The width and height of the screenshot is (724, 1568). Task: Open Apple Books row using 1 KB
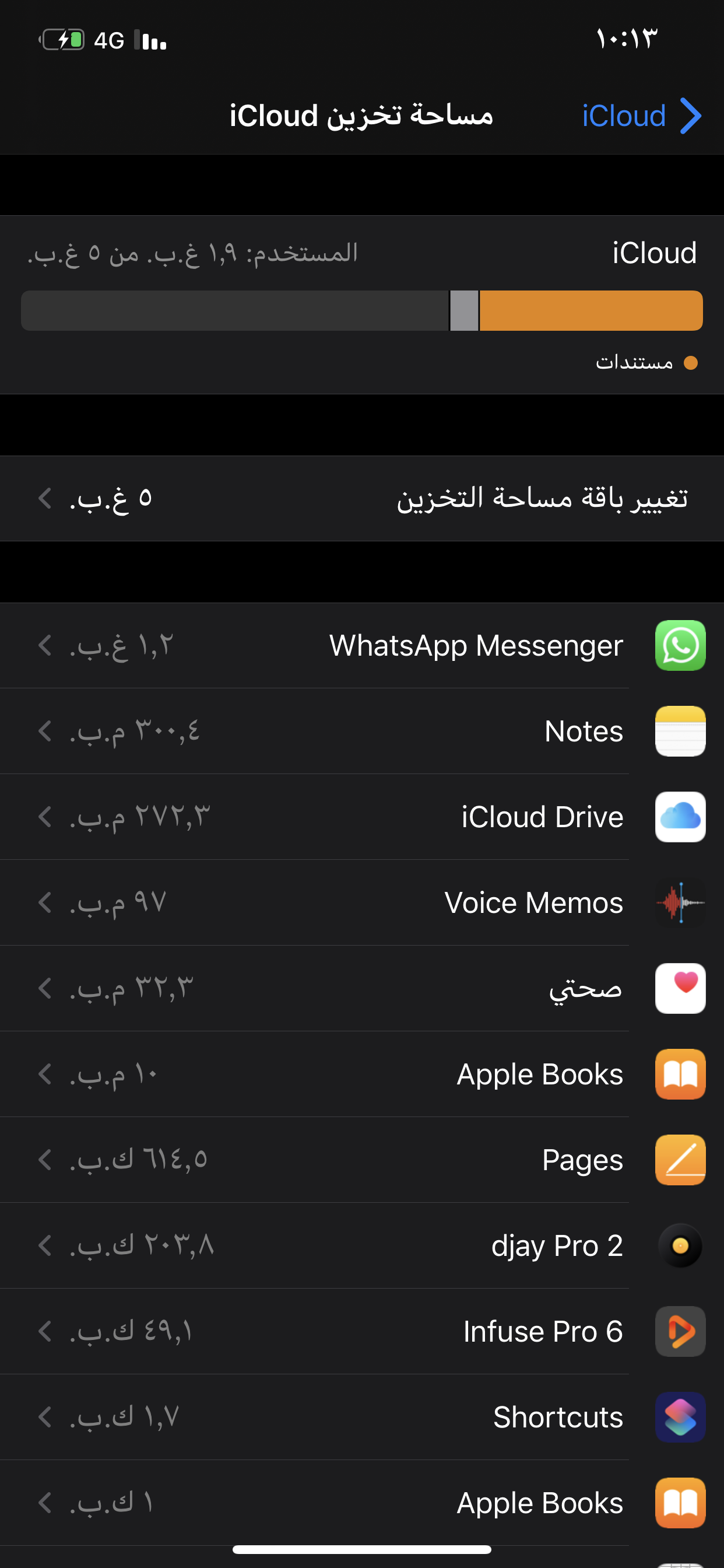click(x=362, y=1503)
